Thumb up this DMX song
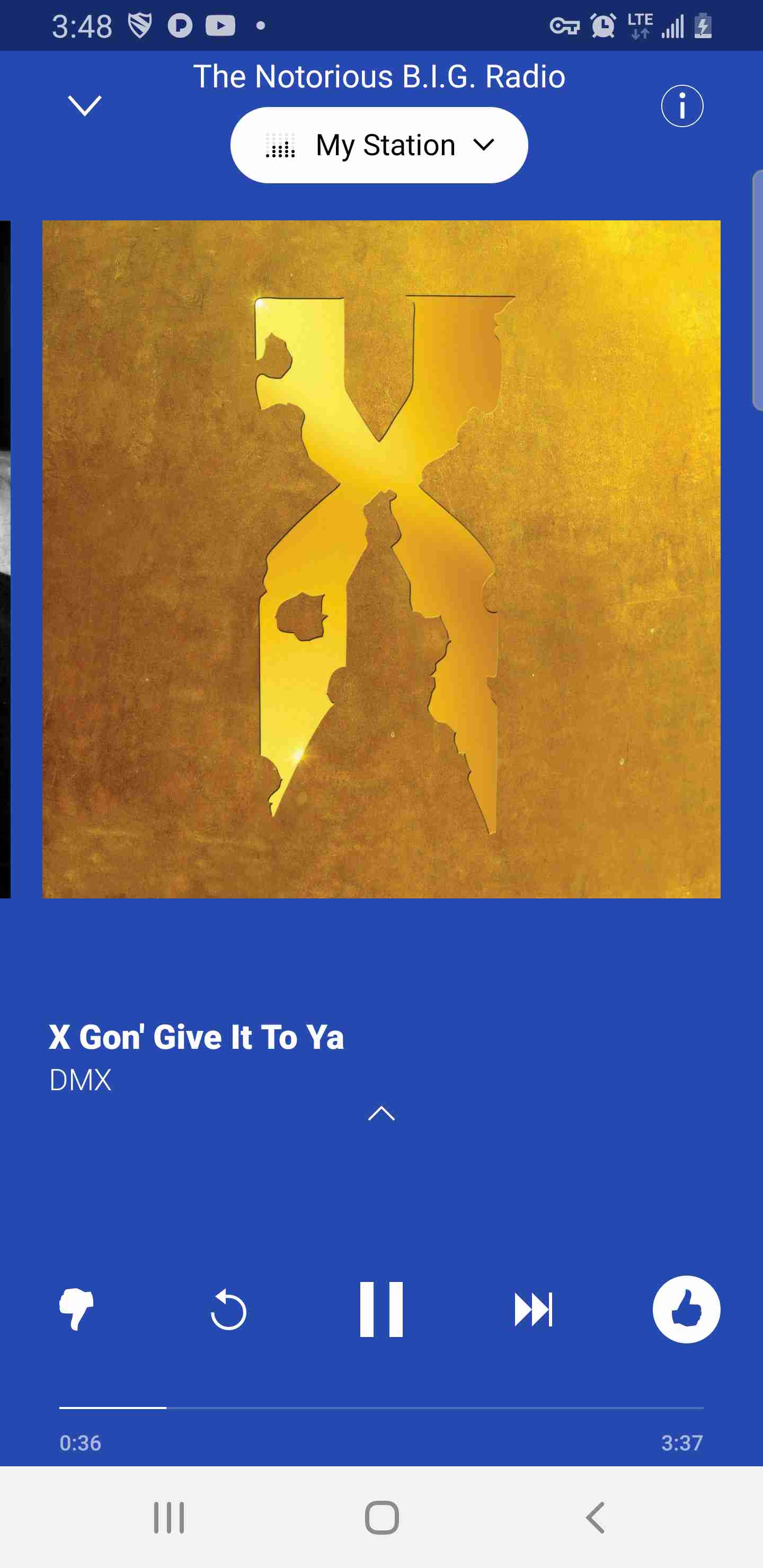Screen dimensions: 763x1568 pos(686,1309)
